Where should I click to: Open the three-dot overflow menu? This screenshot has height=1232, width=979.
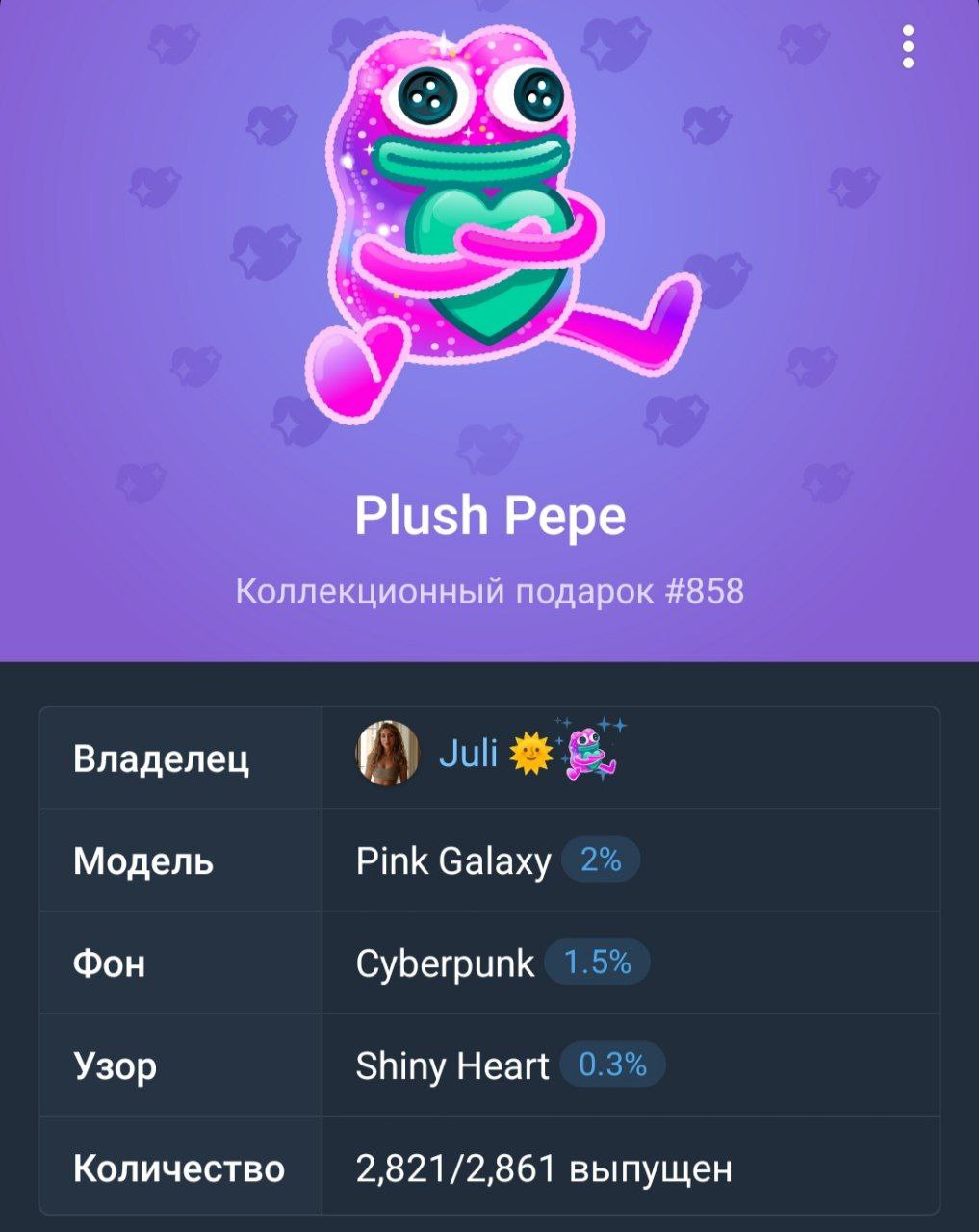pyautogui.click(x=907, y=48)
